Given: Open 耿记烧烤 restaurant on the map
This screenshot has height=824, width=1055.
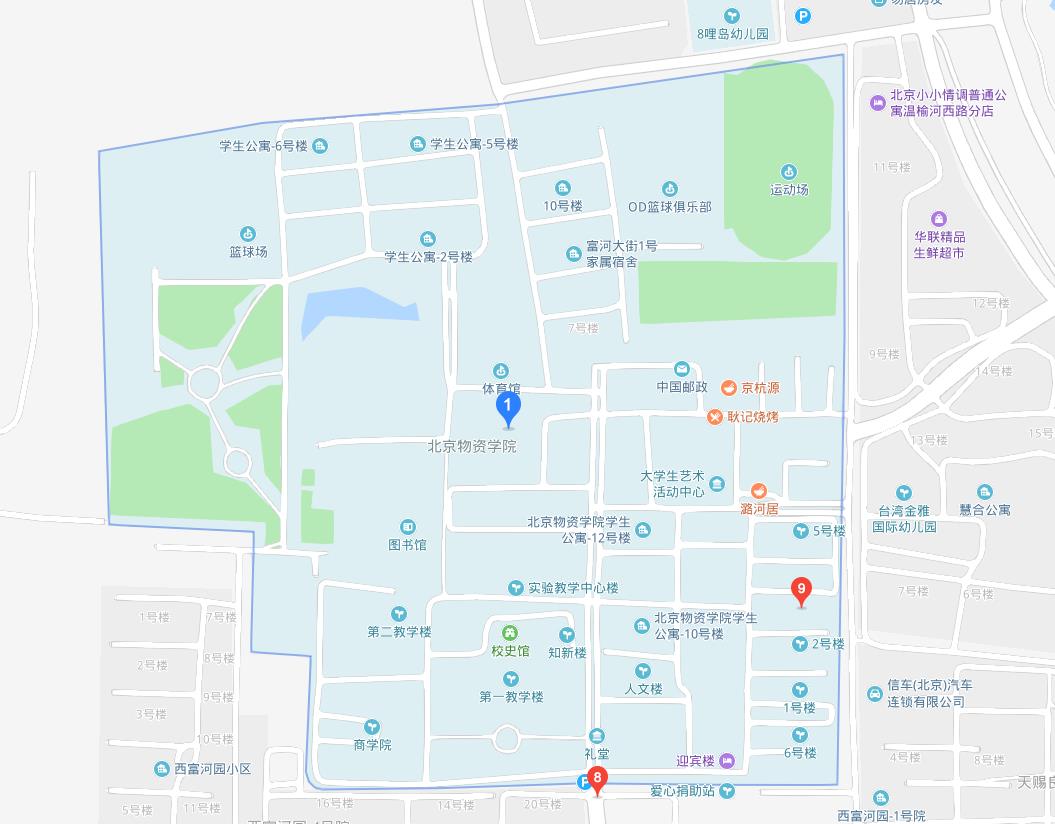Looking at the screenshot, I should pos(716,416).
